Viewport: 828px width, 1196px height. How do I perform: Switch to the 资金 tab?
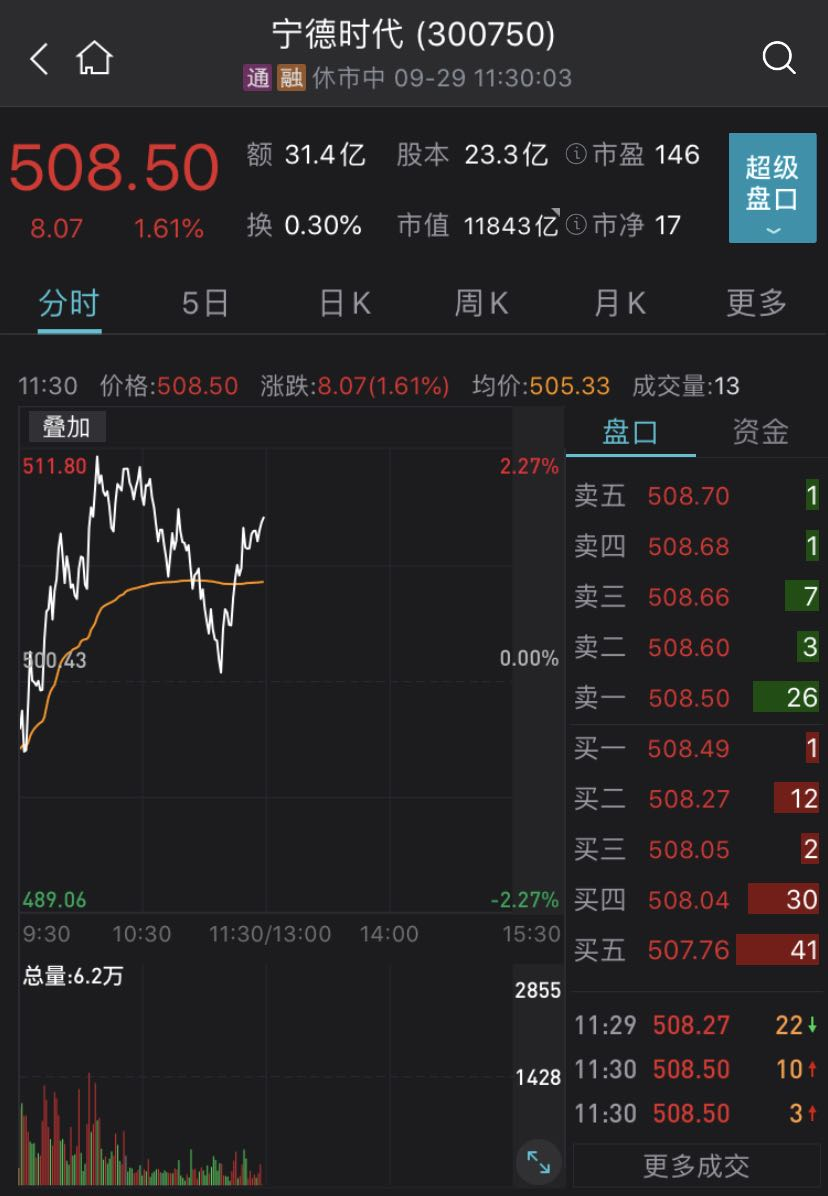(760, 432)
